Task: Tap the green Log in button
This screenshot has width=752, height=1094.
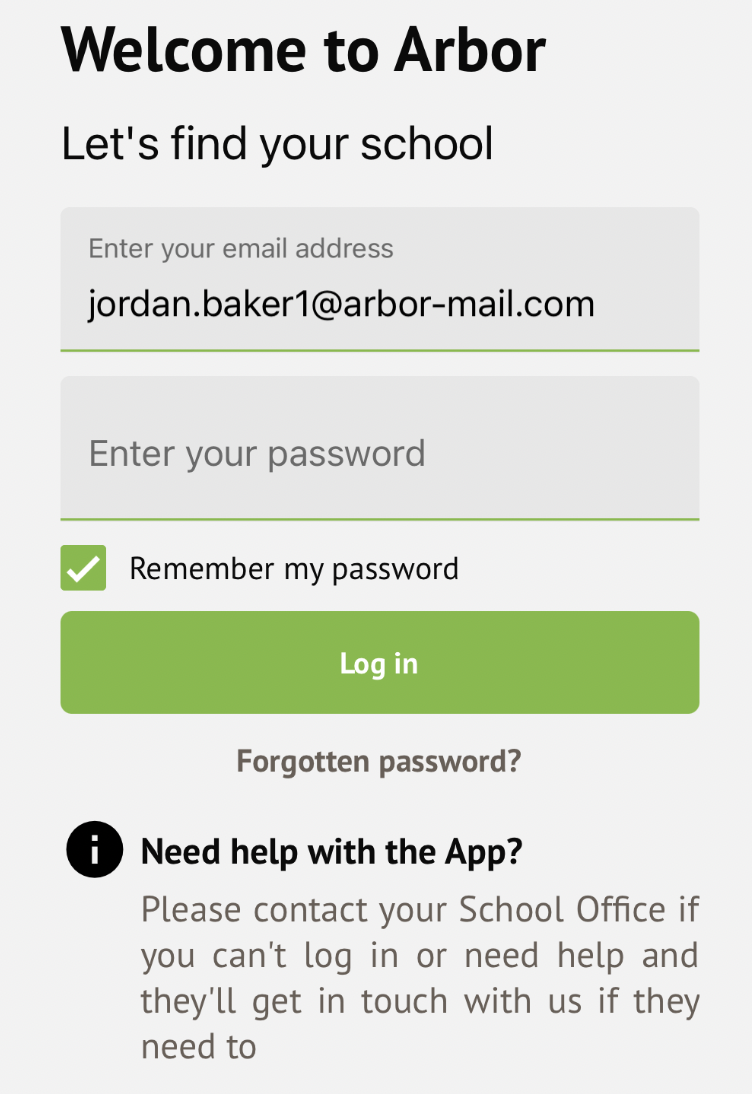Action: pos(379,663)
